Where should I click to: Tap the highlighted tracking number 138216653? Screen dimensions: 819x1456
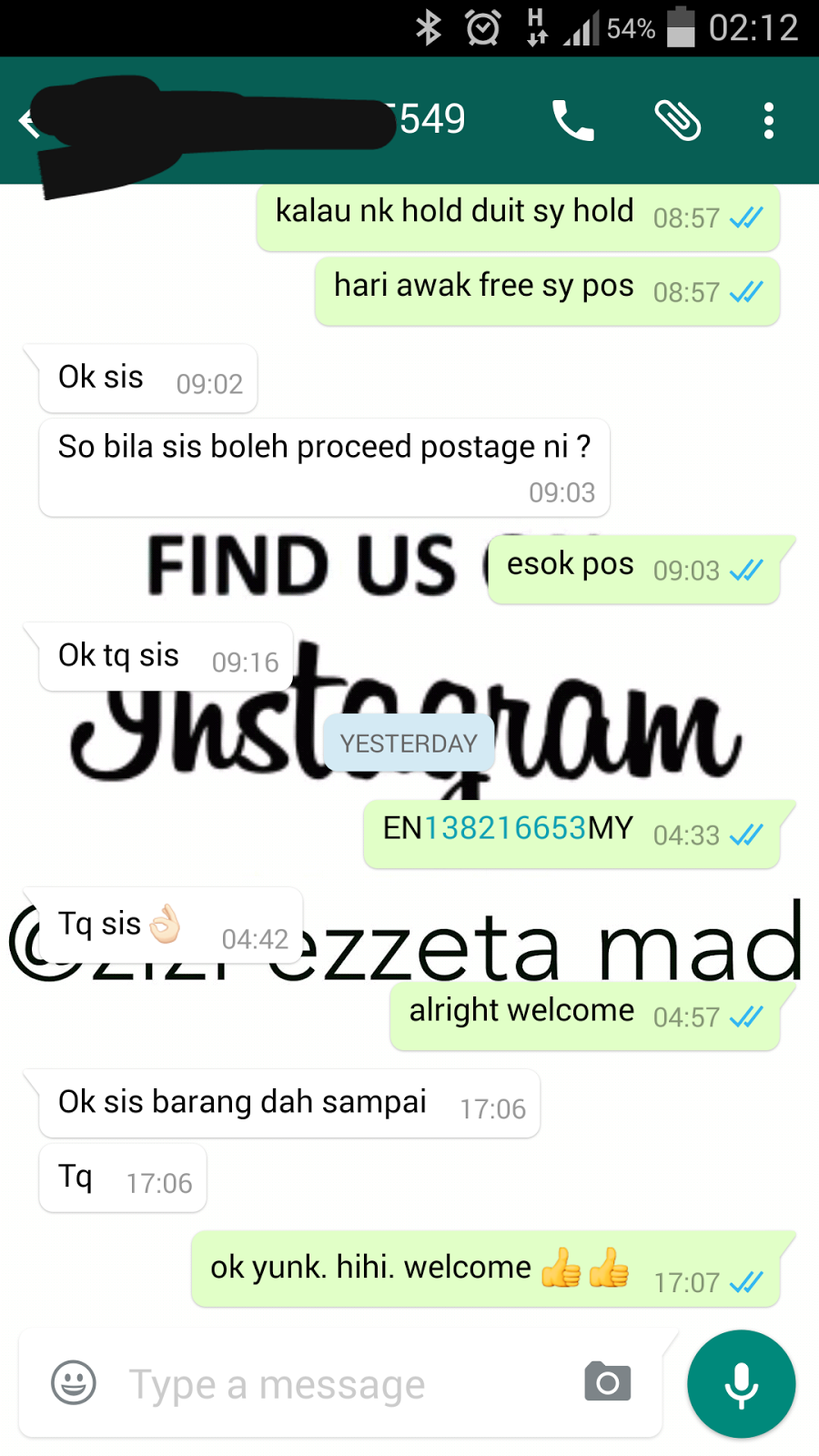tap(505, 828)
